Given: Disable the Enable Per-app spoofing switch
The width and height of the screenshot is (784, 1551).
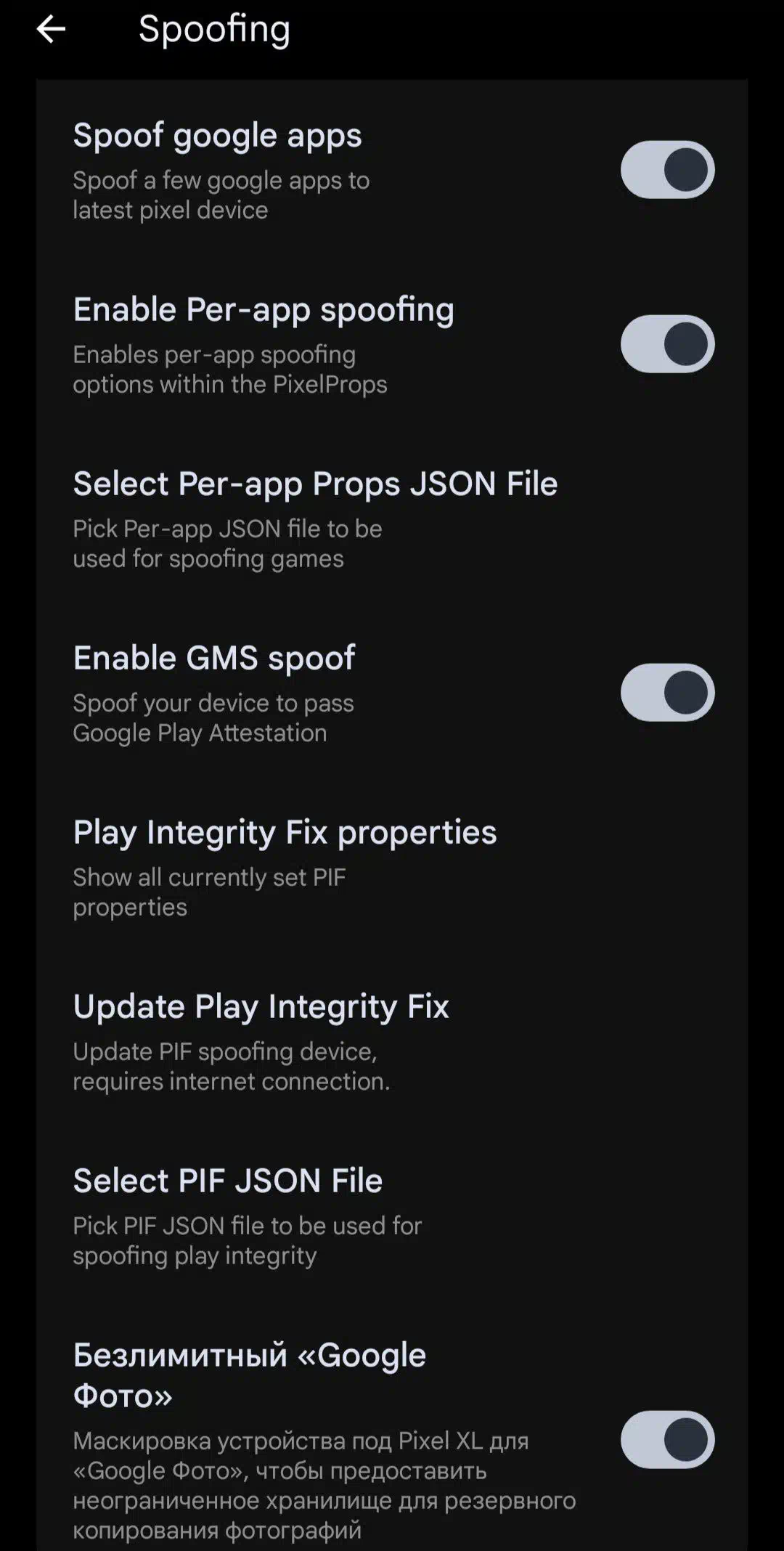Looking at the screenshot, I should pos(667,344).
